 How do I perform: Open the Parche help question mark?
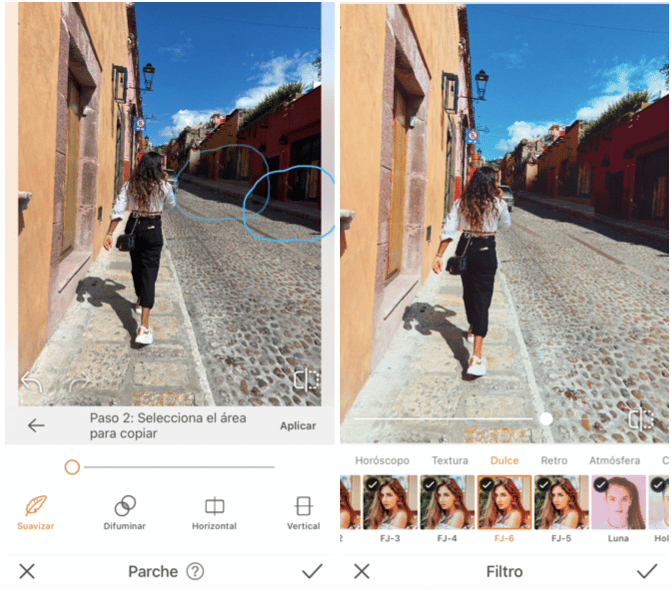[195, 572]
